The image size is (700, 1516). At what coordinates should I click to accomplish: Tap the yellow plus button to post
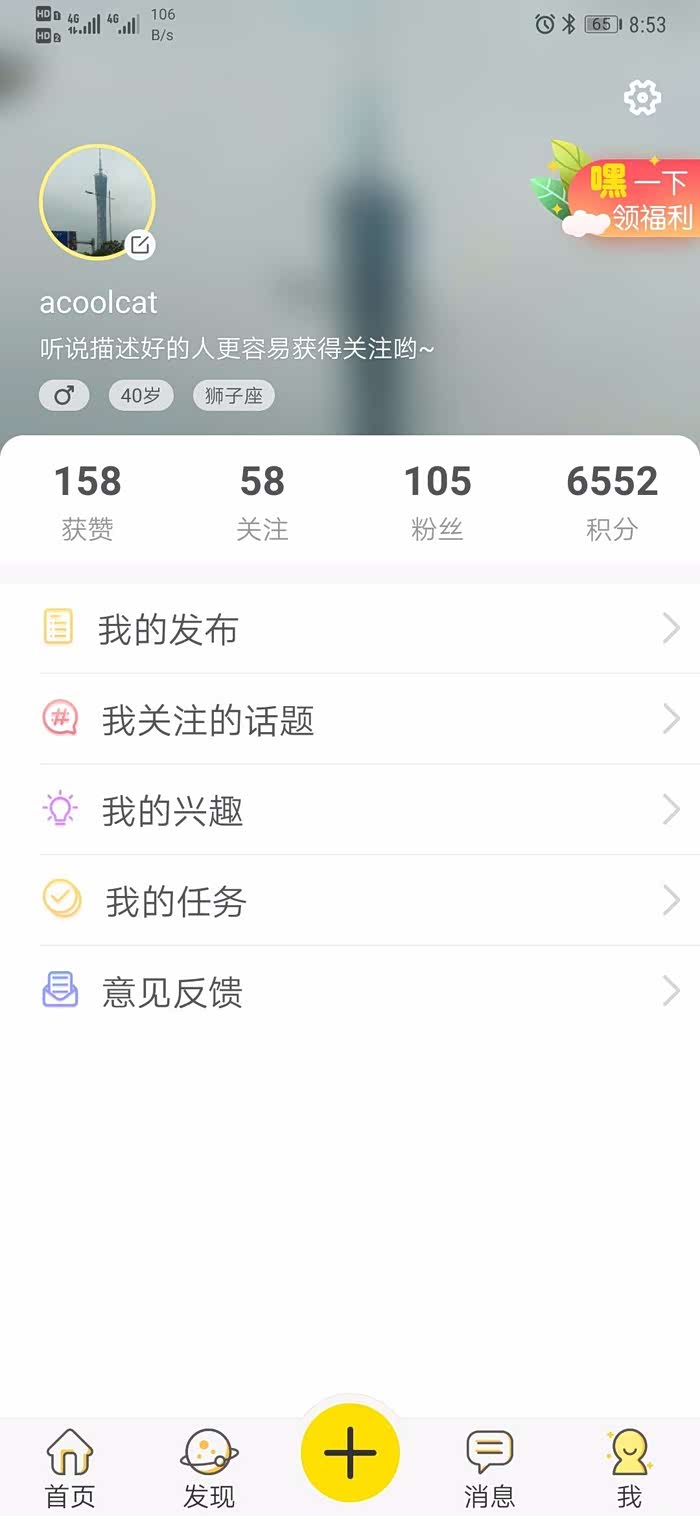[x=350, y=1452]
